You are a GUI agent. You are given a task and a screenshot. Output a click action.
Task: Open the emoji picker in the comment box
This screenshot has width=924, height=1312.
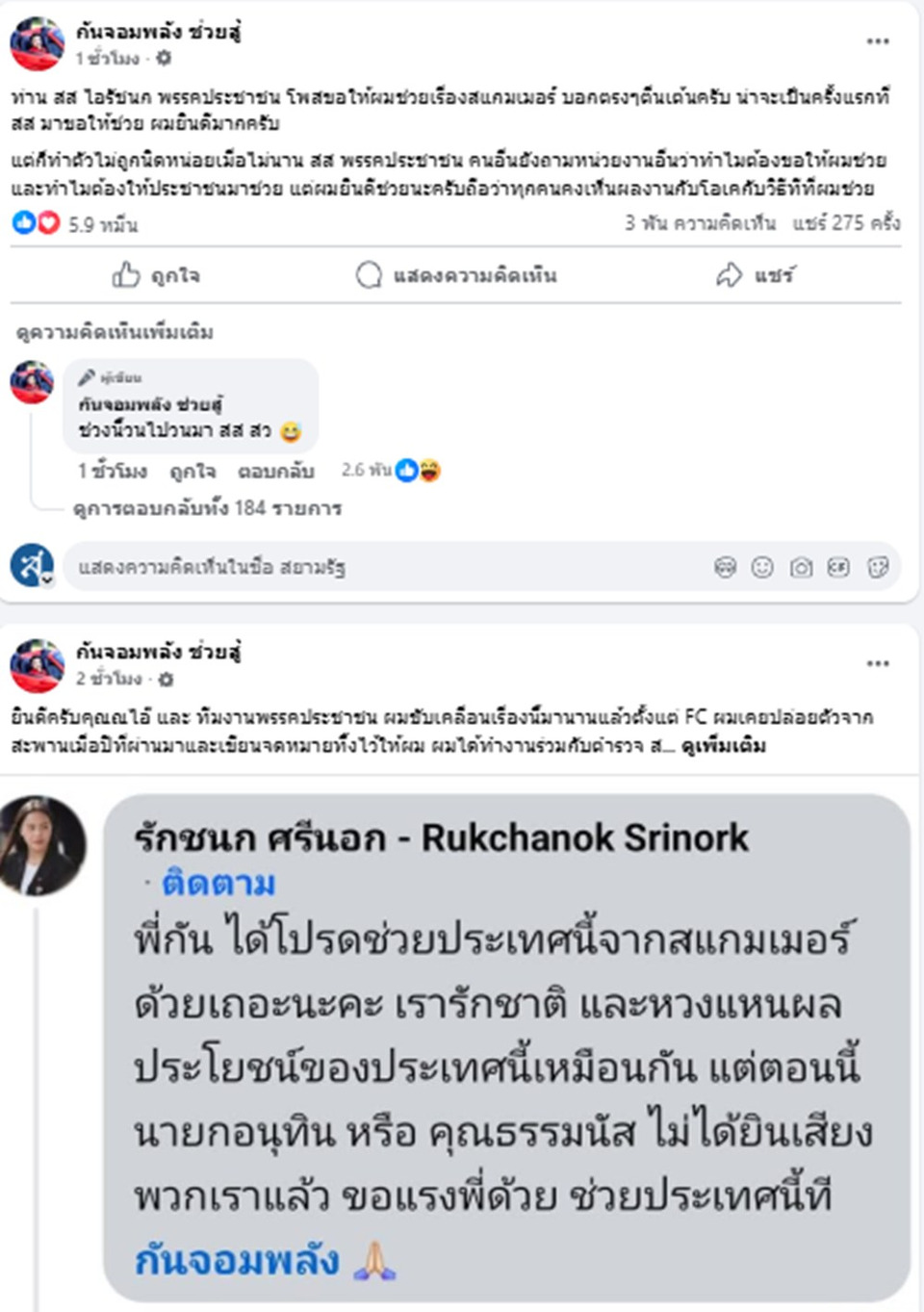pos(762,568)
